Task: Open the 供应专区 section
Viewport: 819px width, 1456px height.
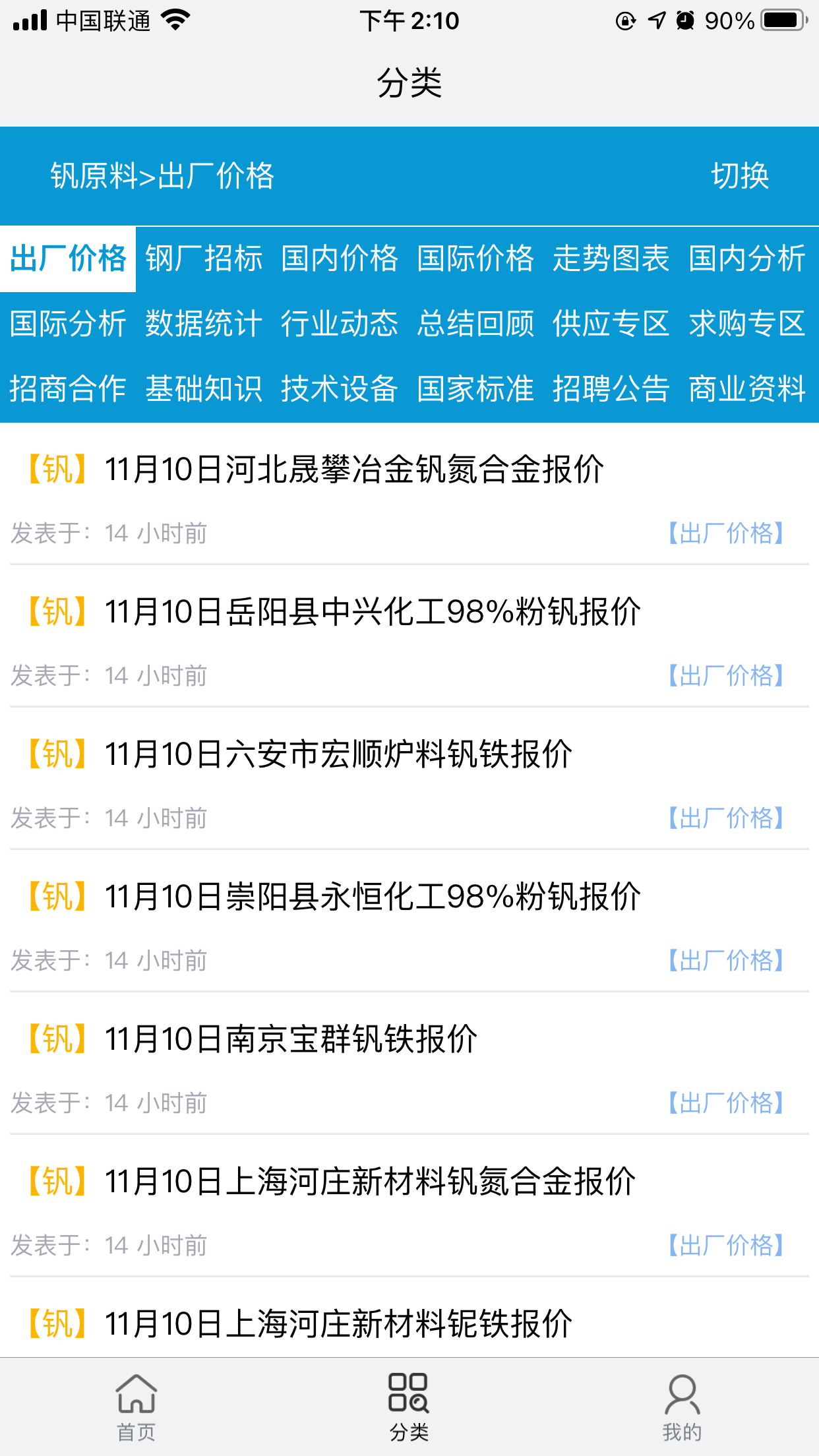Action: pos(613,323)
